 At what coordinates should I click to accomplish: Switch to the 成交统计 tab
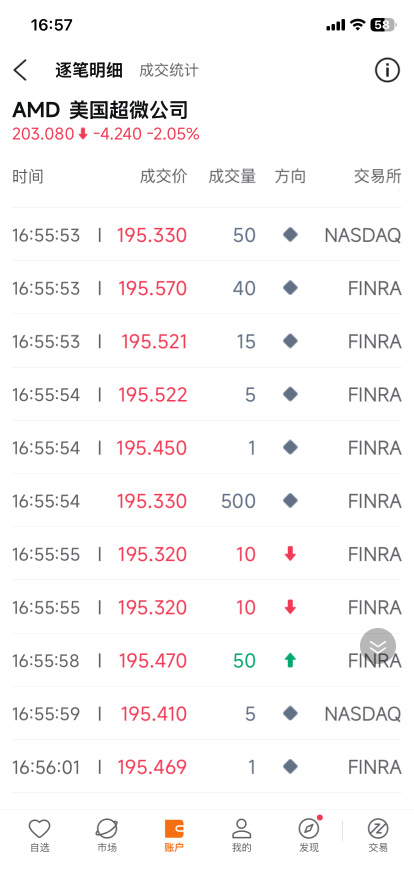pos(169,70)
